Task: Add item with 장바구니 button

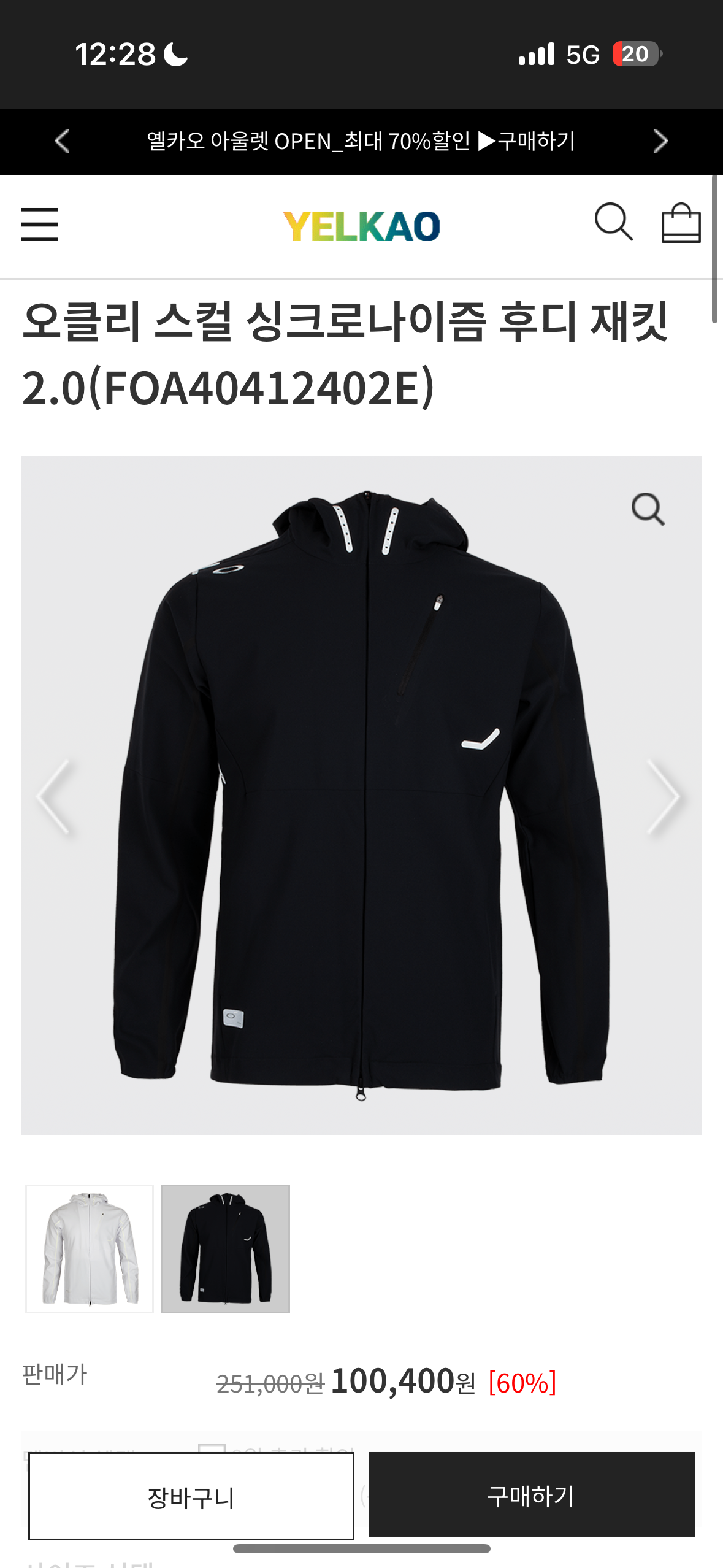Action: 191,1497
